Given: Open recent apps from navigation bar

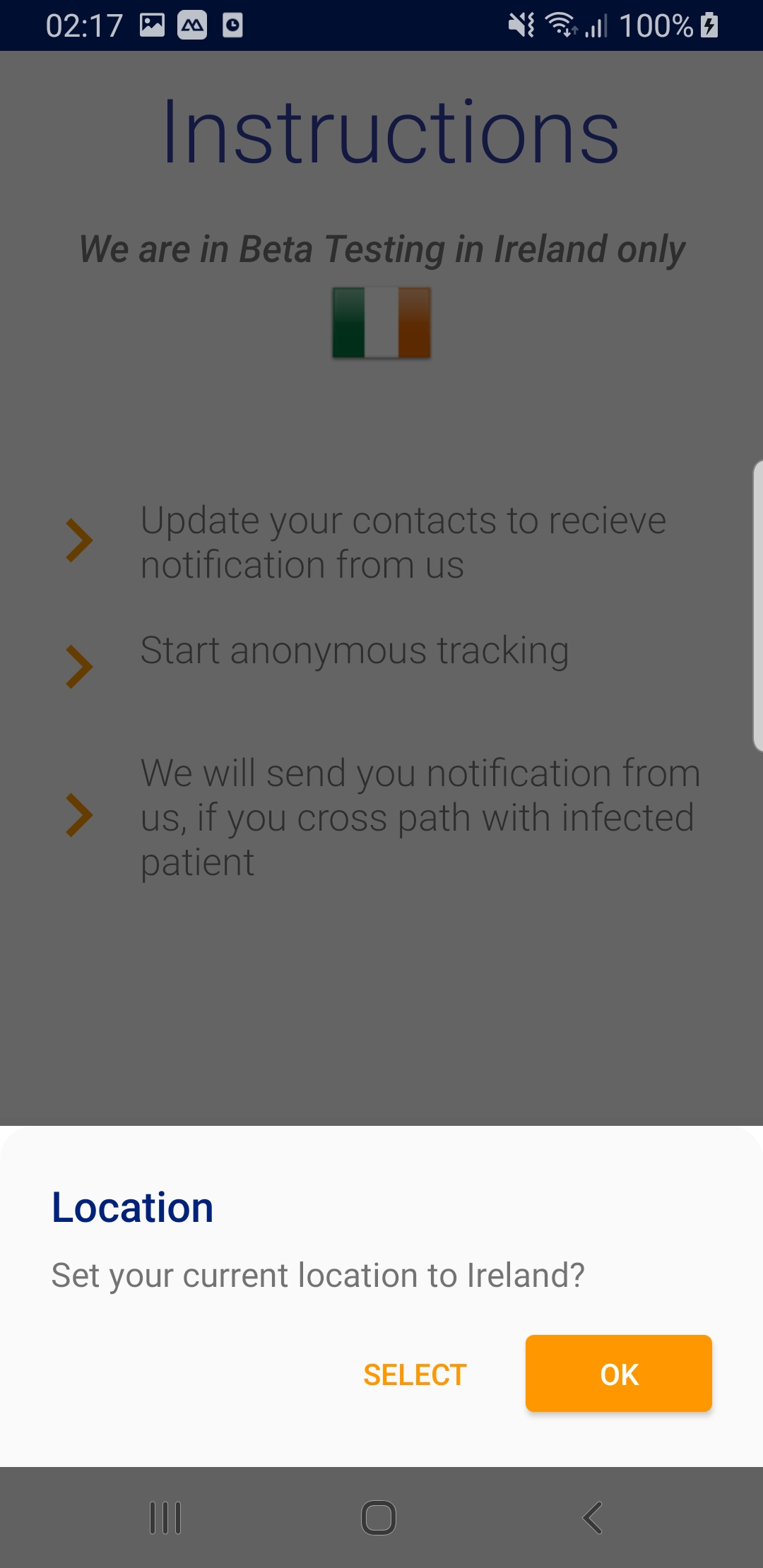Looking at the screenshot, I should tap(166, 1517).
